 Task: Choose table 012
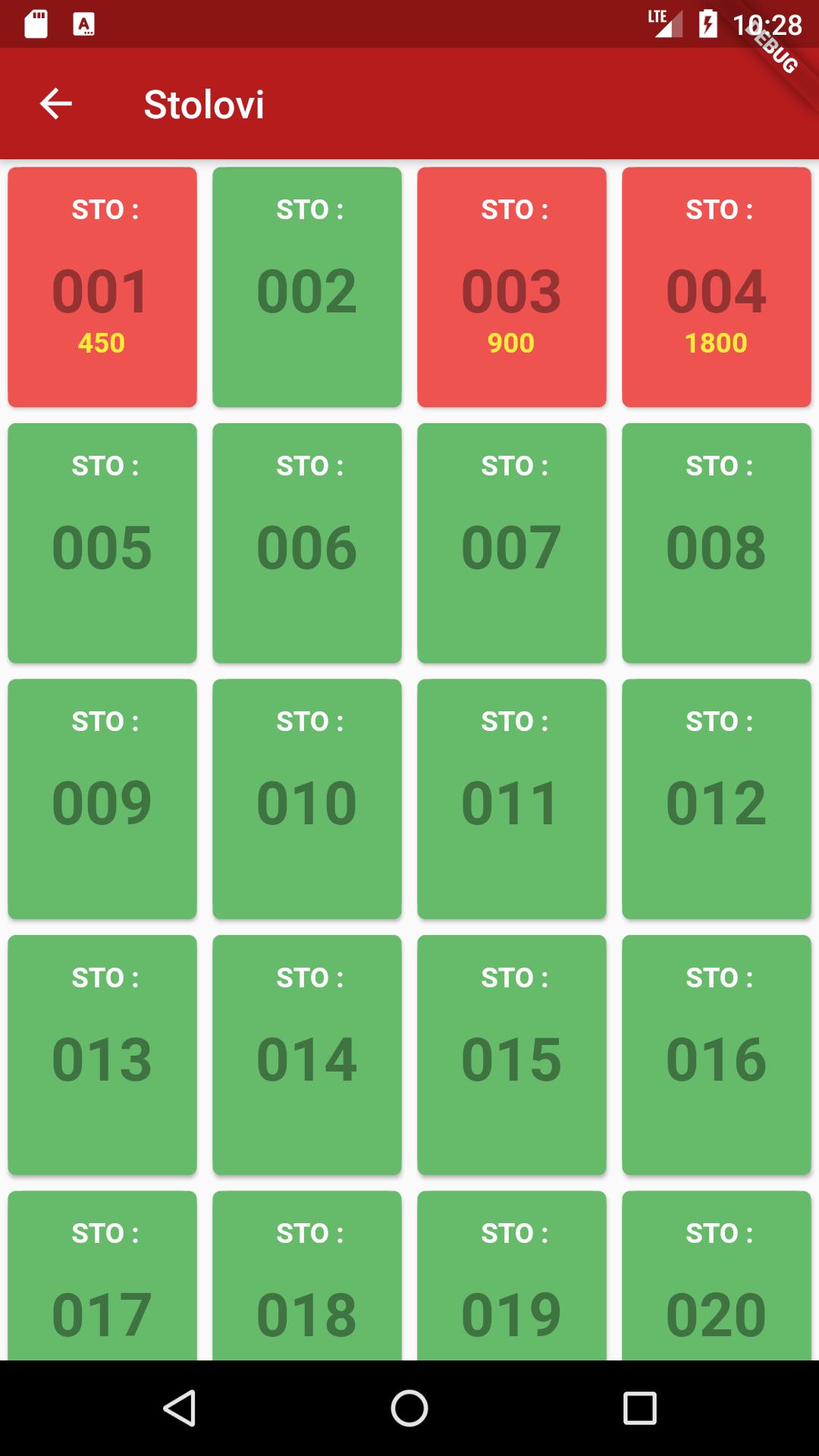(717, 799)
